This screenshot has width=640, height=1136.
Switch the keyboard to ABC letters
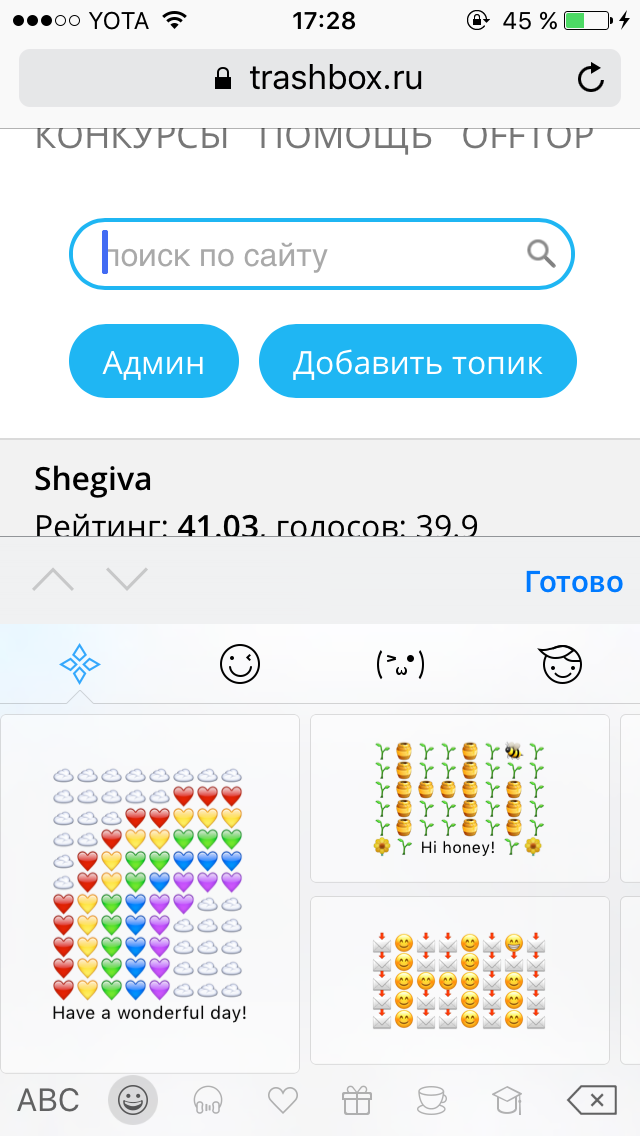[x=48, y=1100]
